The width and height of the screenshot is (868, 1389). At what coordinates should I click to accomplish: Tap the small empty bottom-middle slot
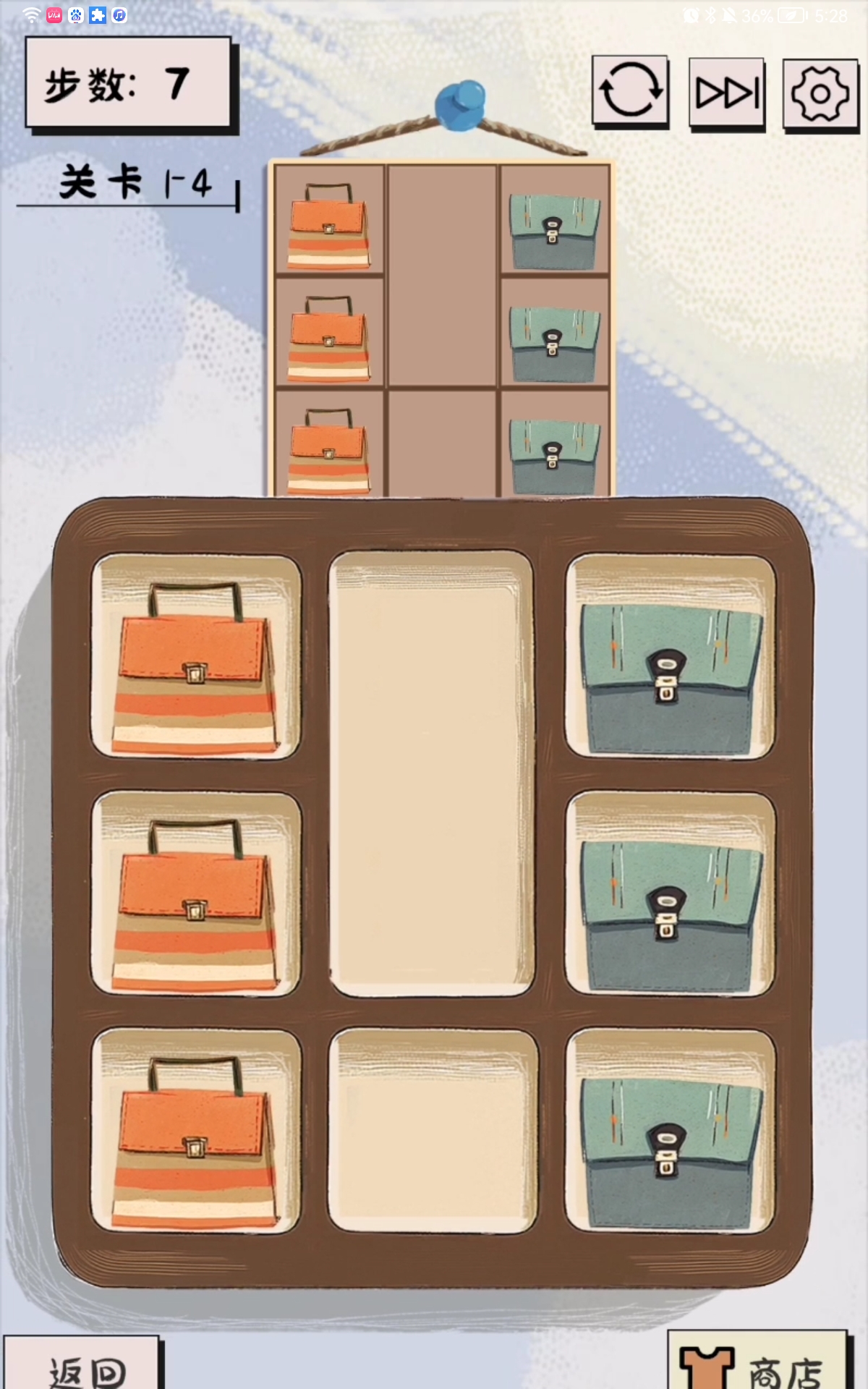coord(433,1131)
